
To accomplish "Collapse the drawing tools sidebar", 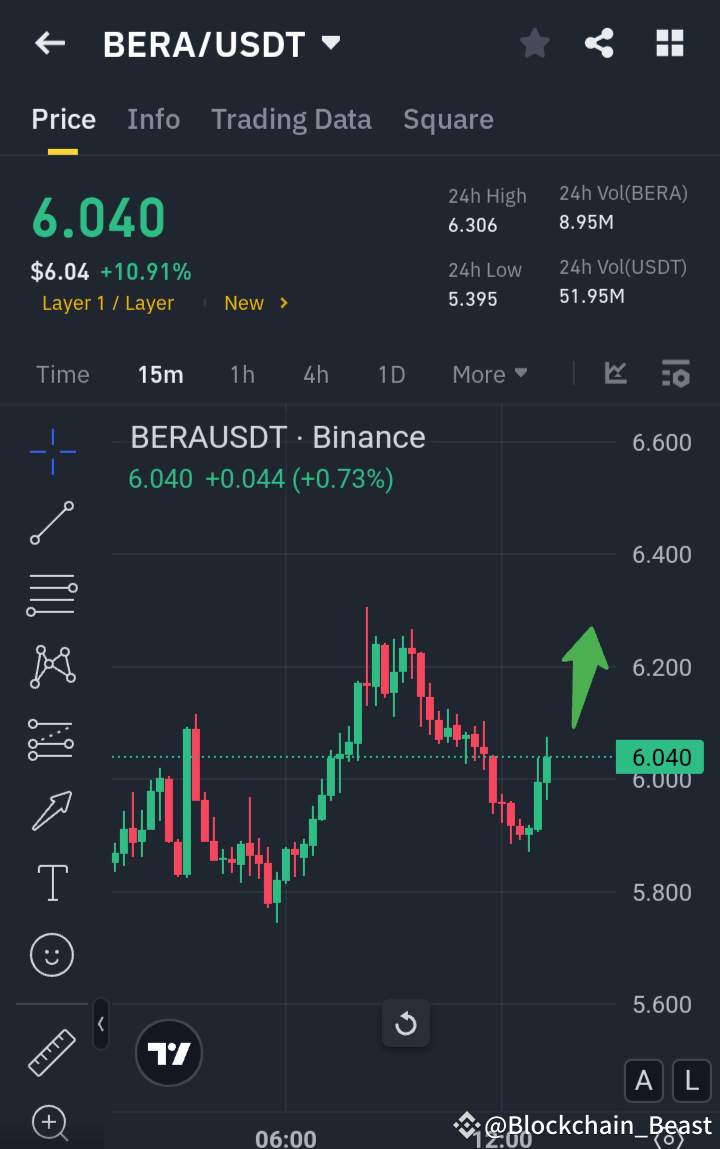I will coord(101,1024).
